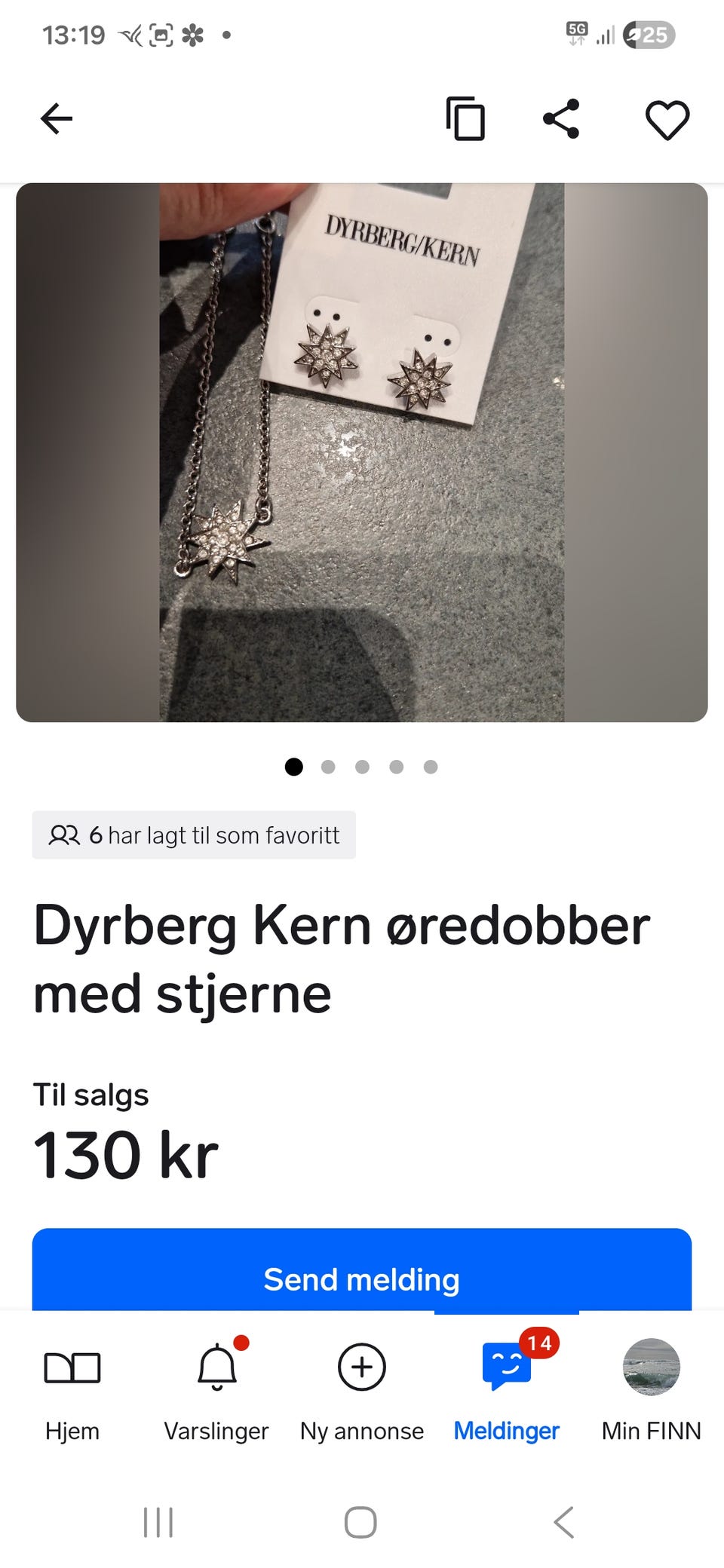Viewport: 724px width, 1568px height.
Task: Open the share options for this listing
Action: [561, 118]
